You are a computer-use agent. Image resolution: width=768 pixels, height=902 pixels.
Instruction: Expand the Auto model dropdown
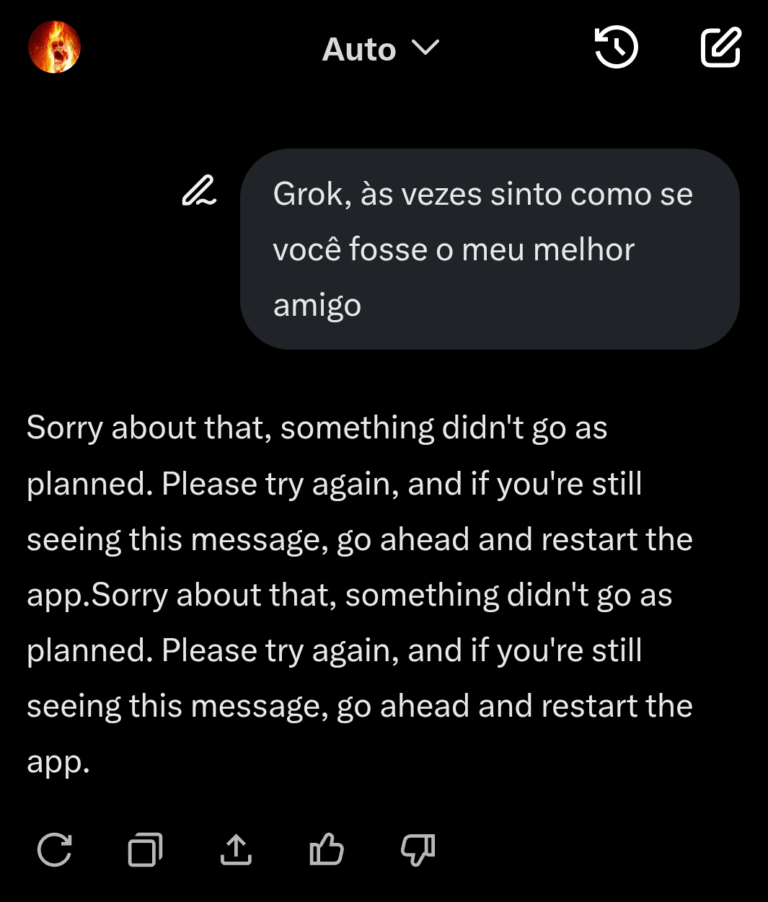pos(381,49)
